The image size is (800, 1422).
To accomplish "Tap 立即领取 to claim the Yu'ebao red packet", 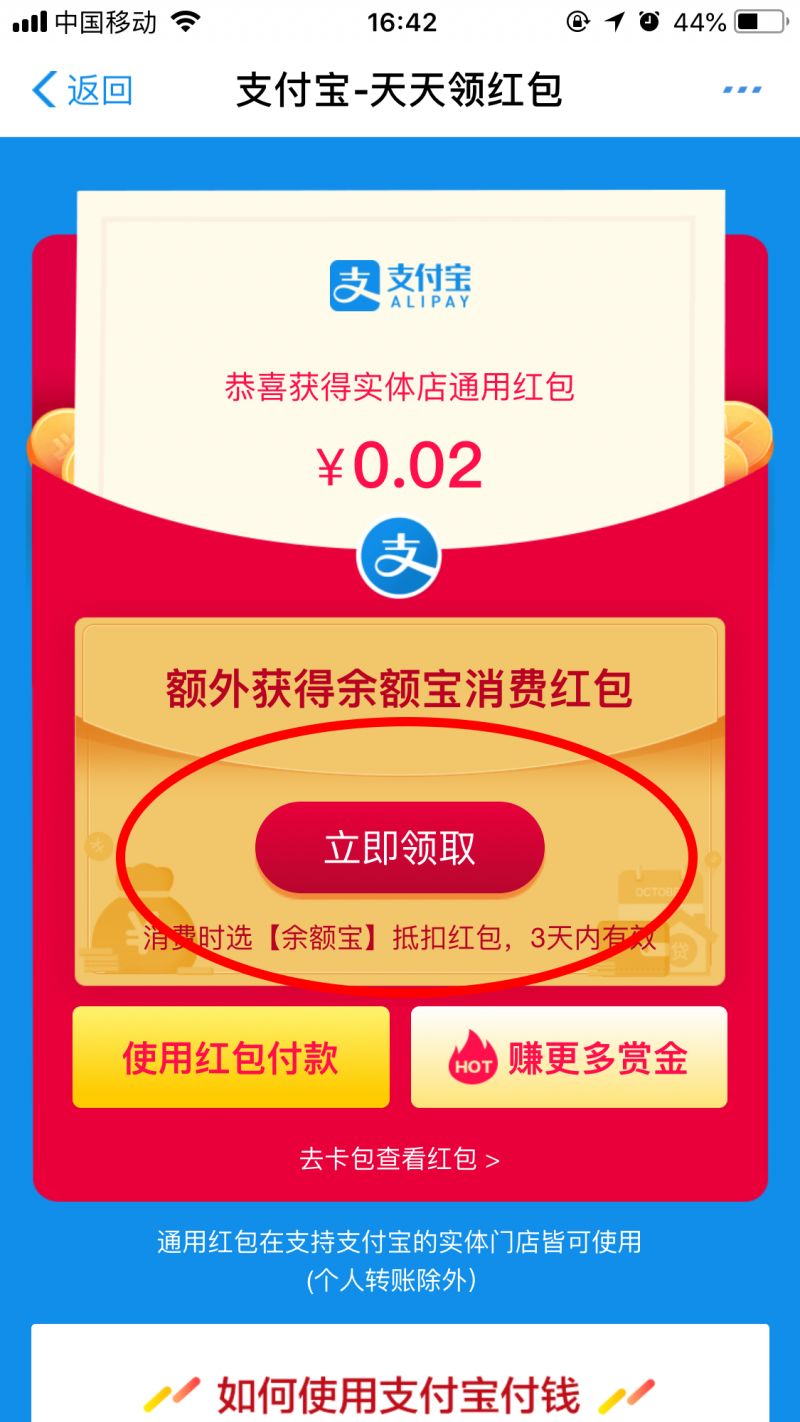I will [x=400, y=846].
